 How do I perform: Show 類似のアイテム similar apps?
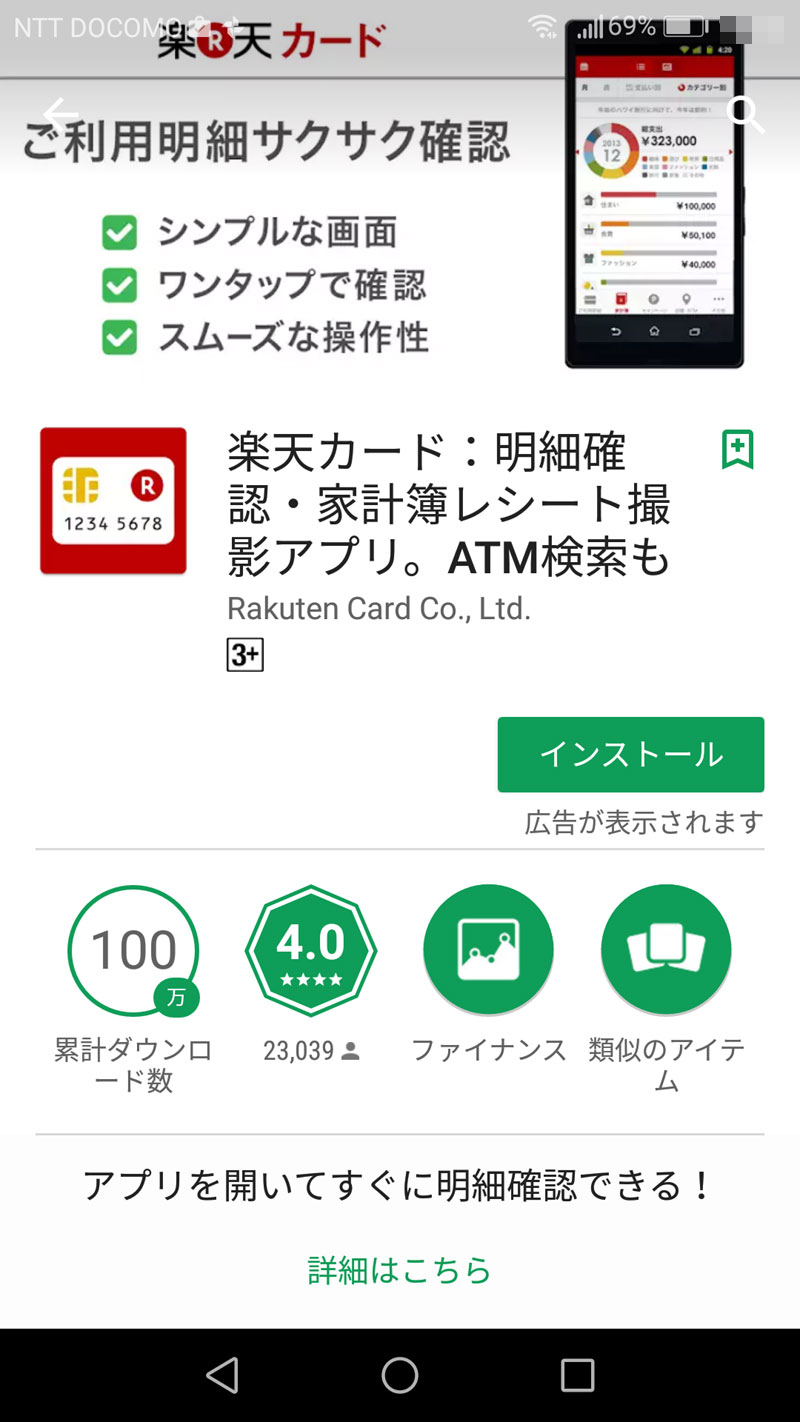(x=666, y=951)
